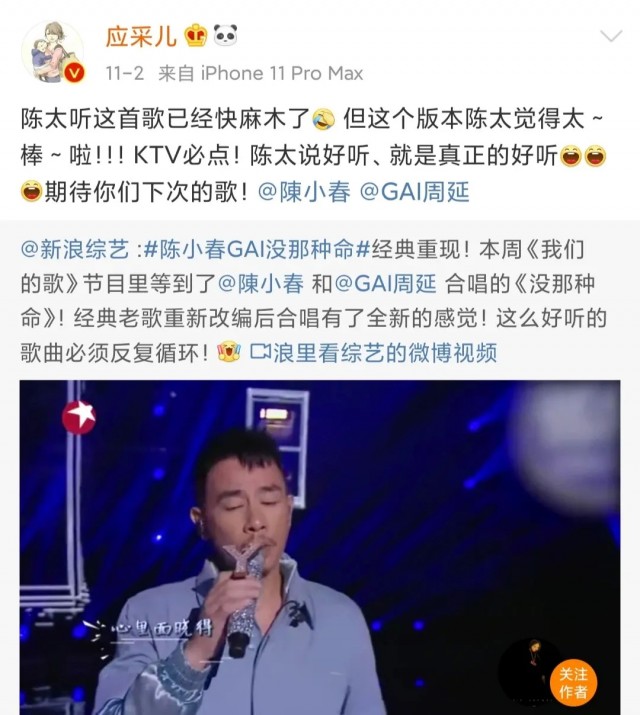Tap the 关注作者 follow button

coord(574,681)
